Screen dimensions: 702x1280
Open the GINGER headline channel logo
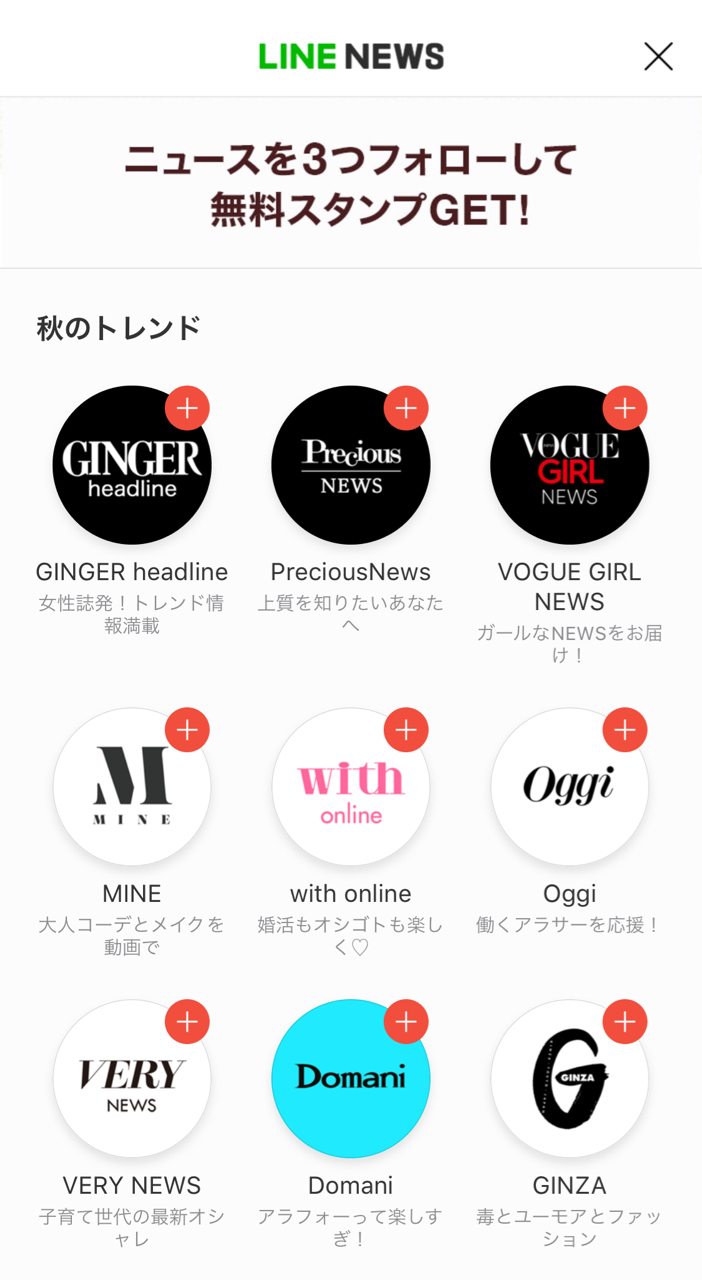click(132, 465)
